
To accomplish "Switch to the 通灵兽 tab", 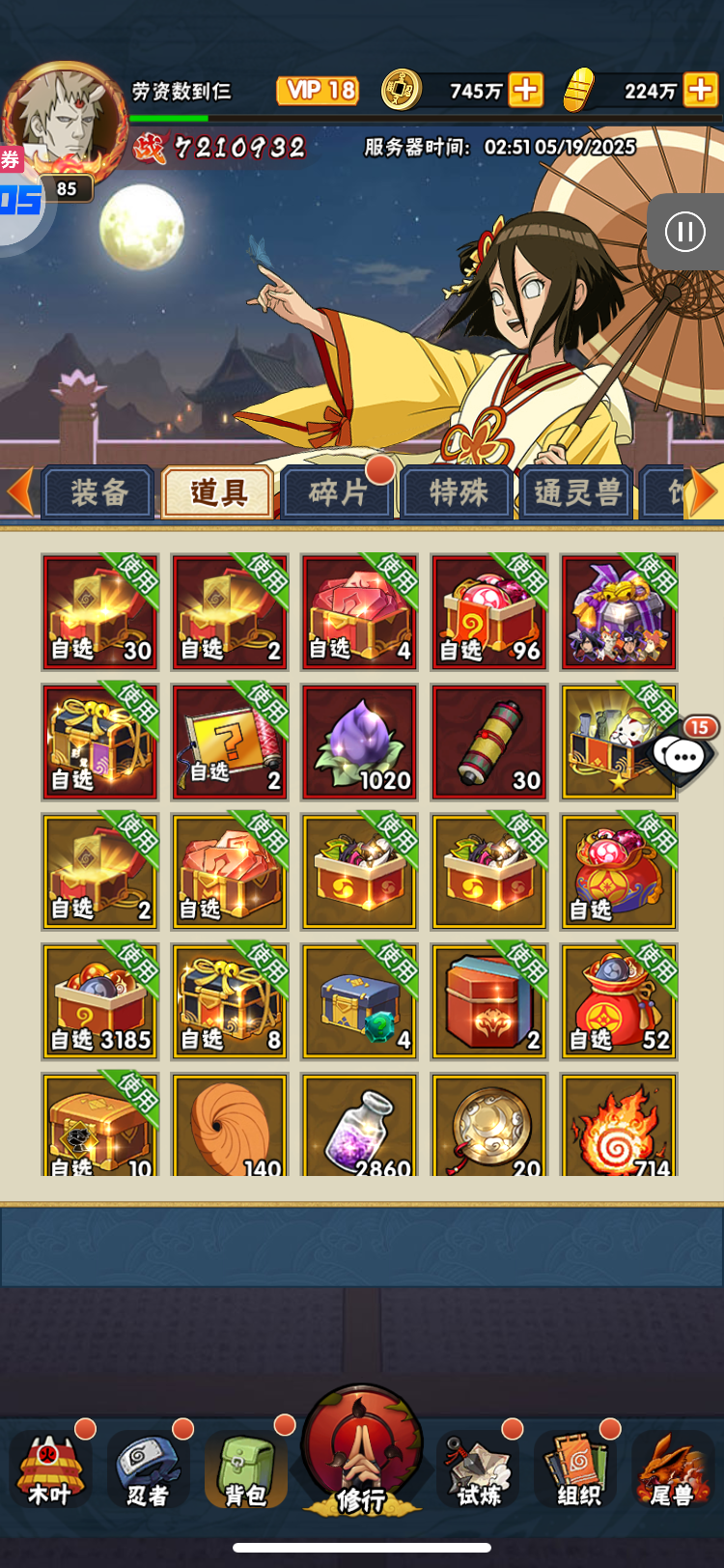I will point(576,492).
